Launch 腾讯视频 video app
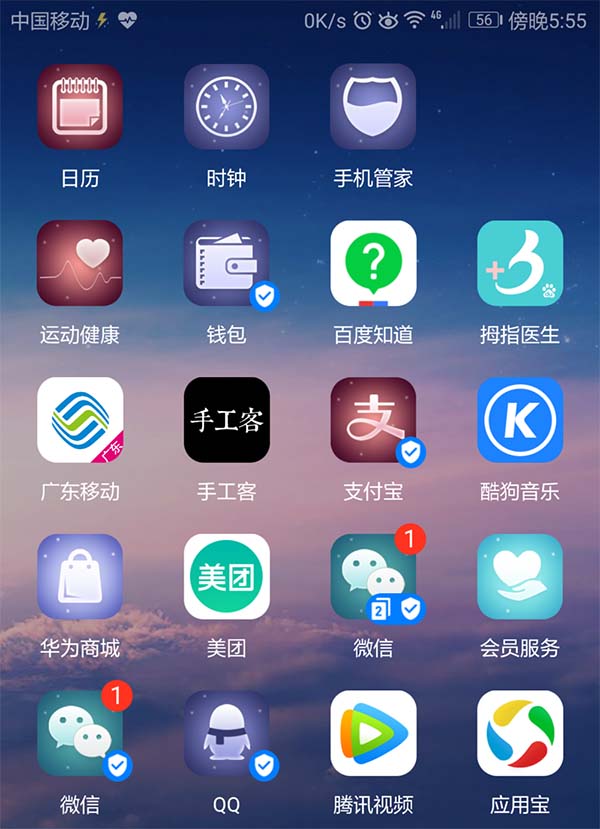600x829 pixels. 373,733
